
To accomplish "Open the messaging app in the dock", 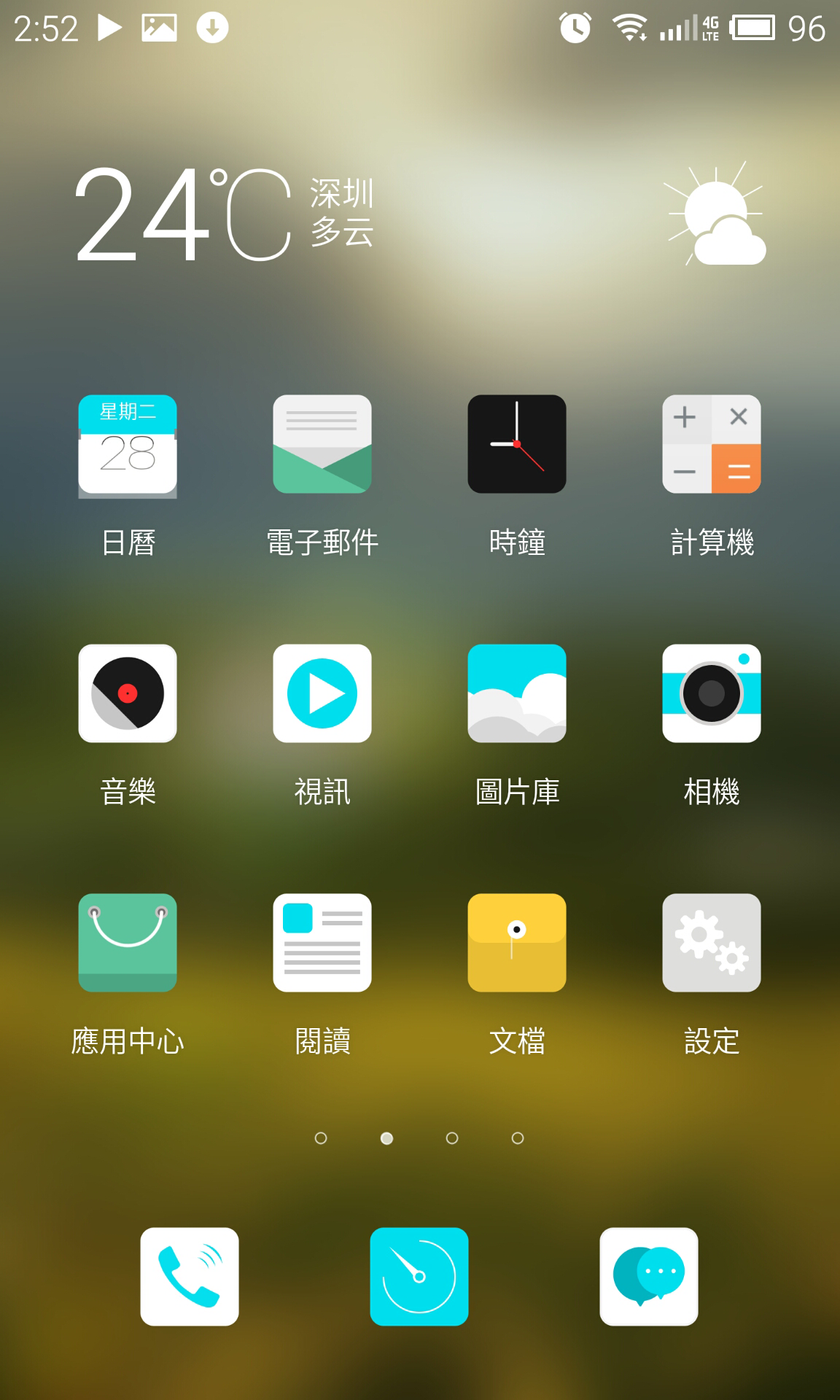I will (649, 1277).
